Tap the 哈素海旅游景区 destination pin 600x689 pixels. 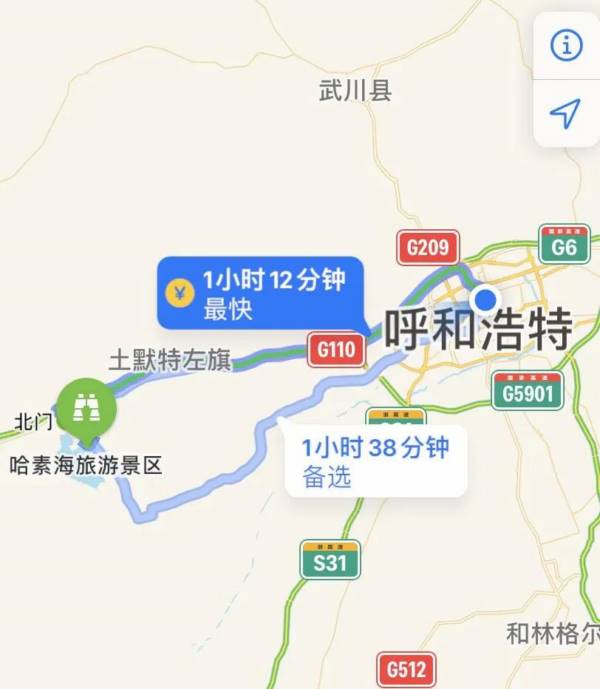[x=87, y=406]
